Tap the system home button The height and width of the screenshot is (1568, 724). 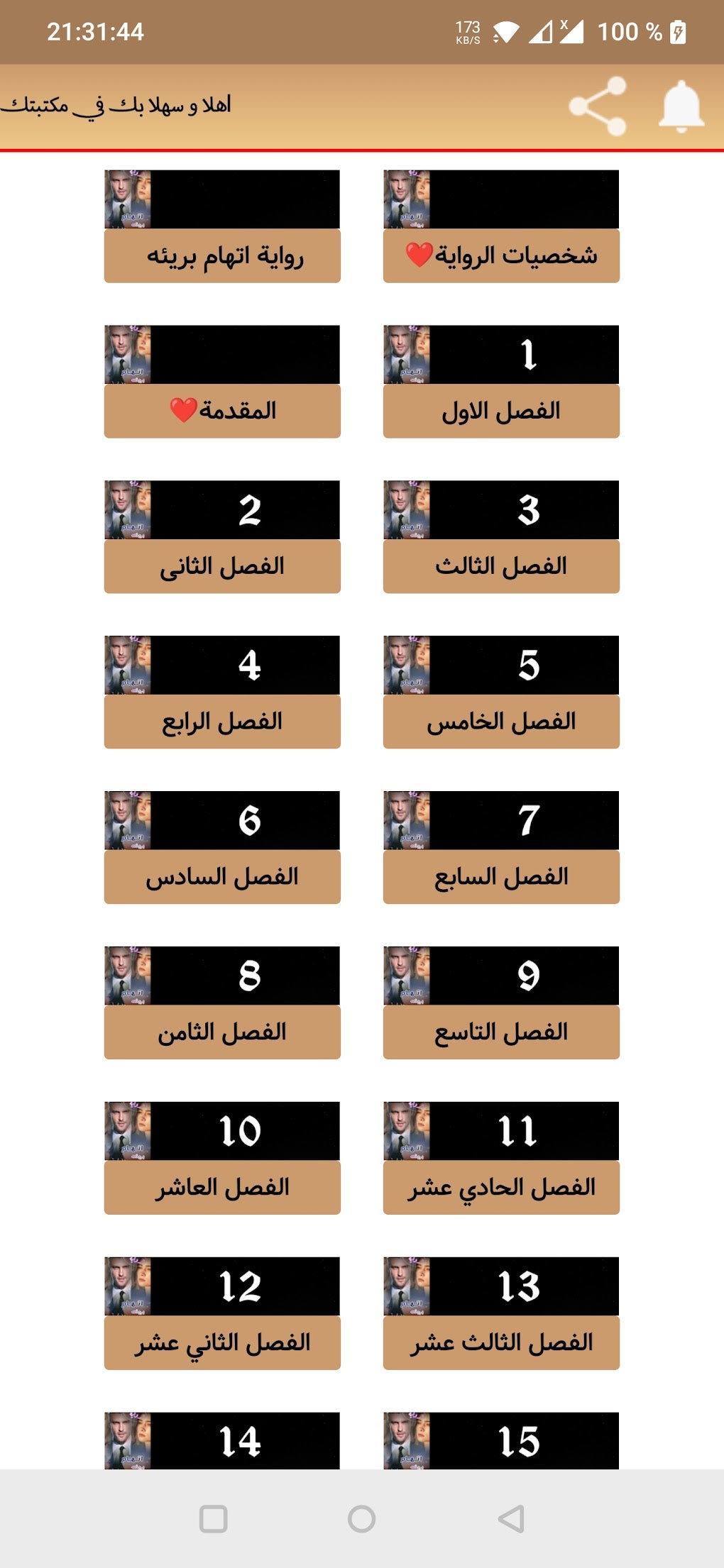[361, 1519]
